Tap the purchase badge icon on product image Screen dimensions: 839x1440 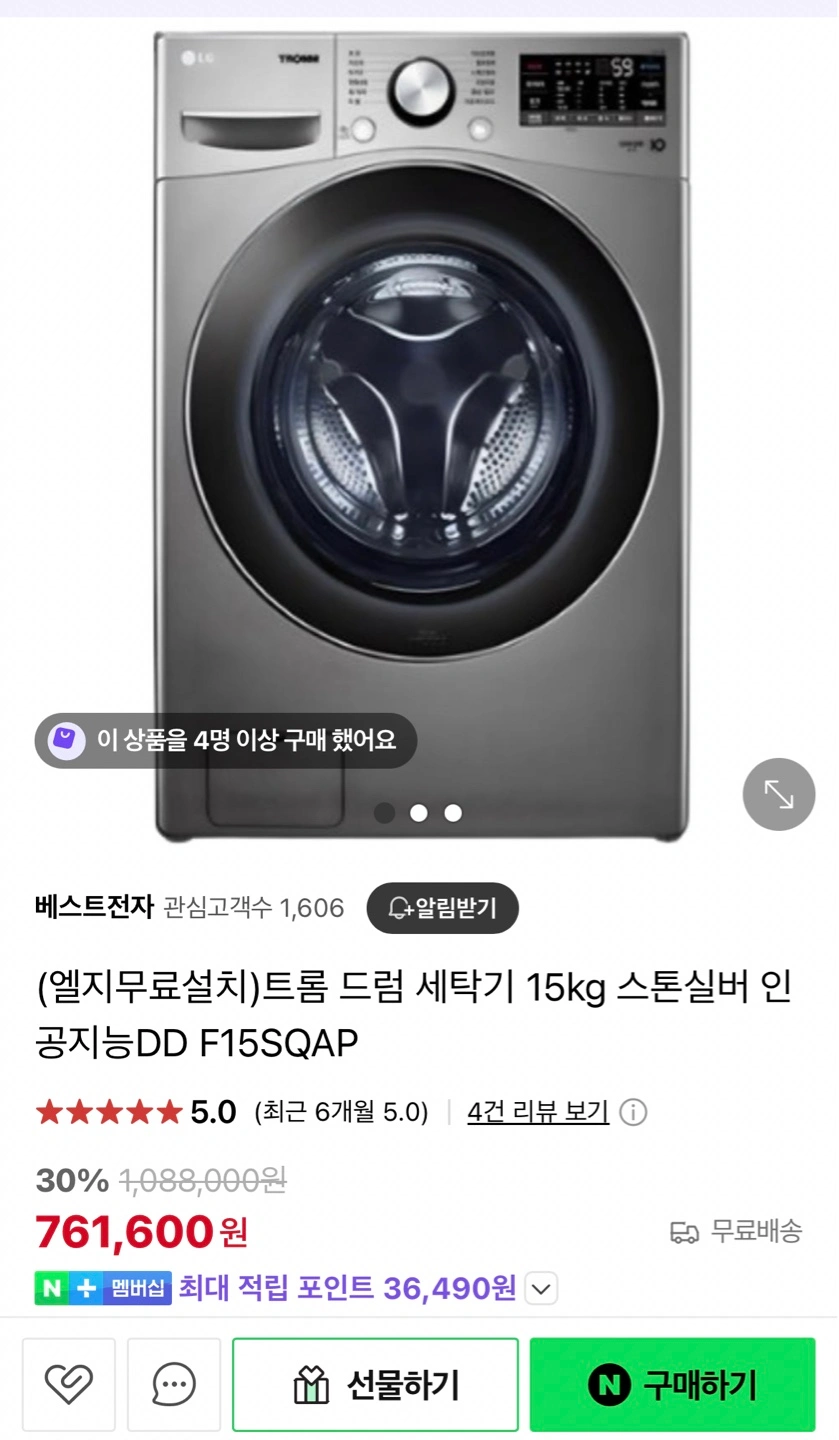tap(65, 740)
